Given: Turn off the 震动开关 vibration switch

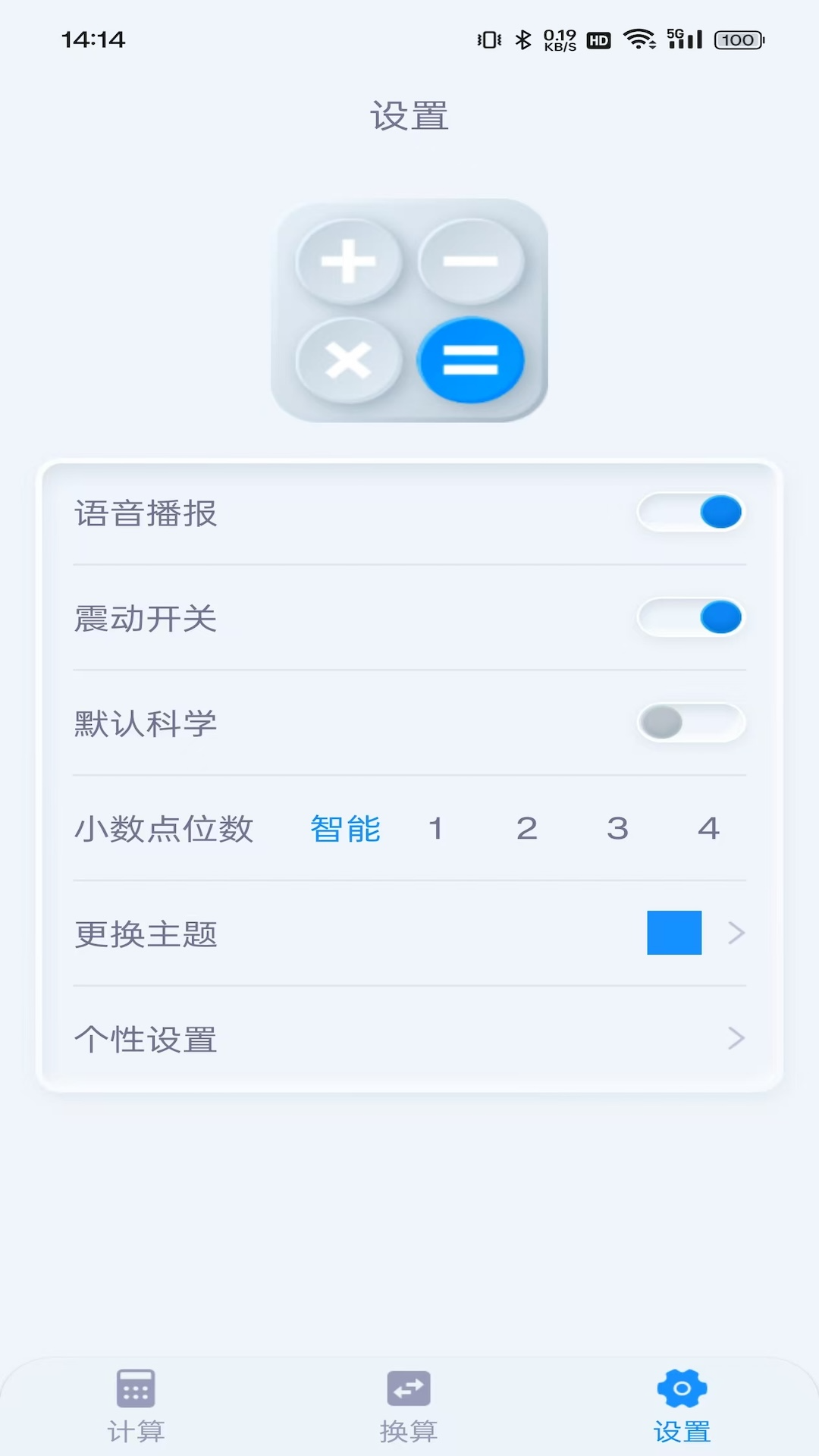Looking at the screenshot, I should (x=691, y=617).
